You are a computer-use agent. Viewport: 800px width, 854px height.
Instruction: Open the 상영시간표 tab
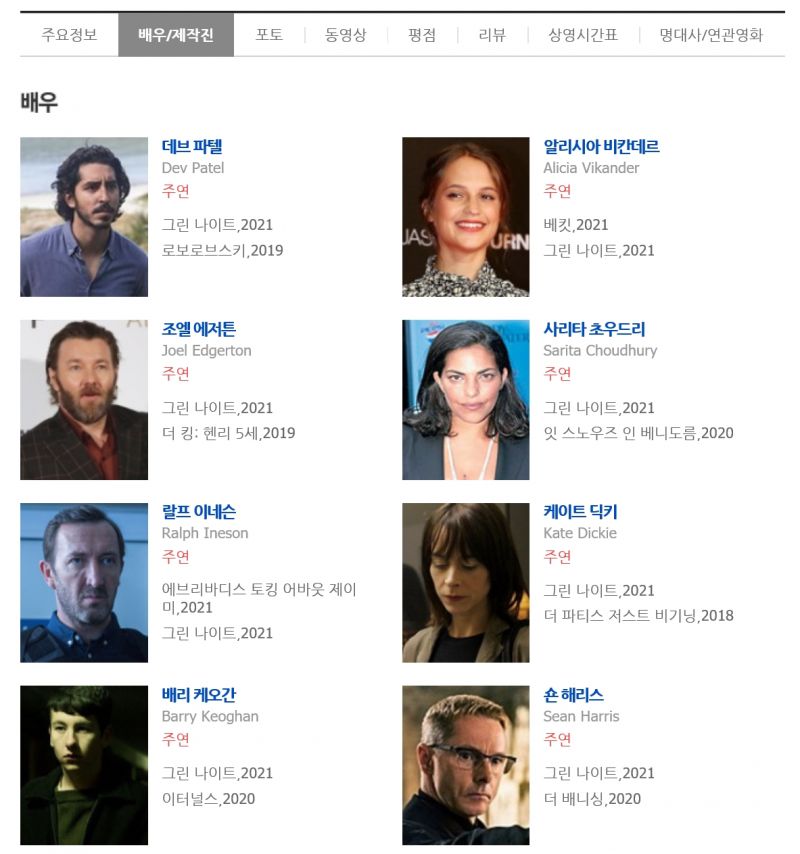click(x=582, y=35)
